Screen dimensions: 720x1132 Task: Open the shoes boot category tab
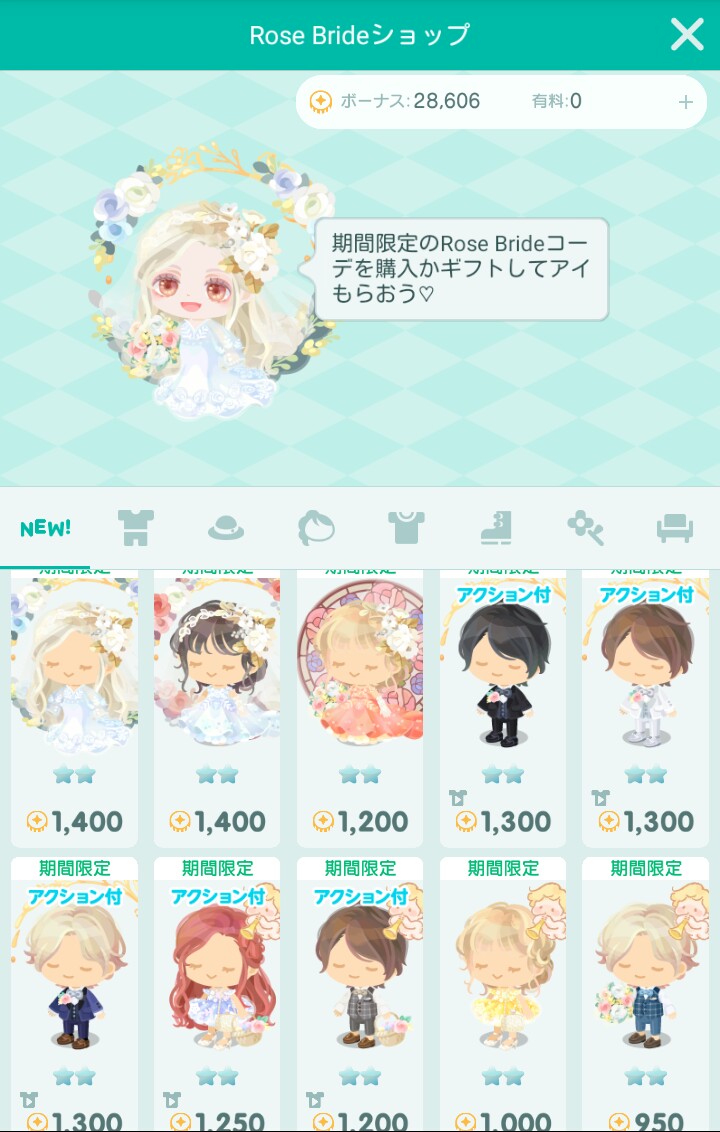(x=496, y=528)
